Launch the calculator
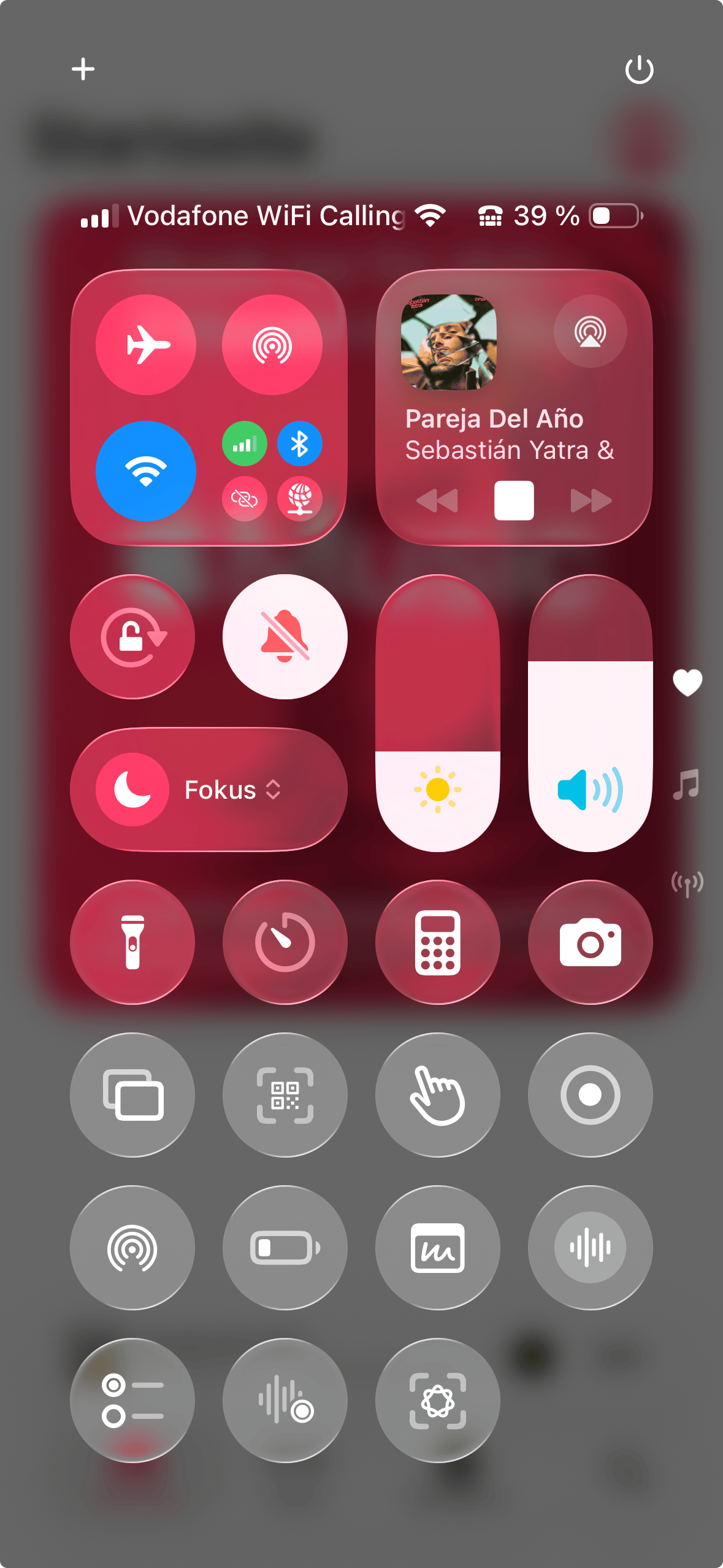Image resolution: width=723 pixels, height=1568 pixels. click(437, 942)
